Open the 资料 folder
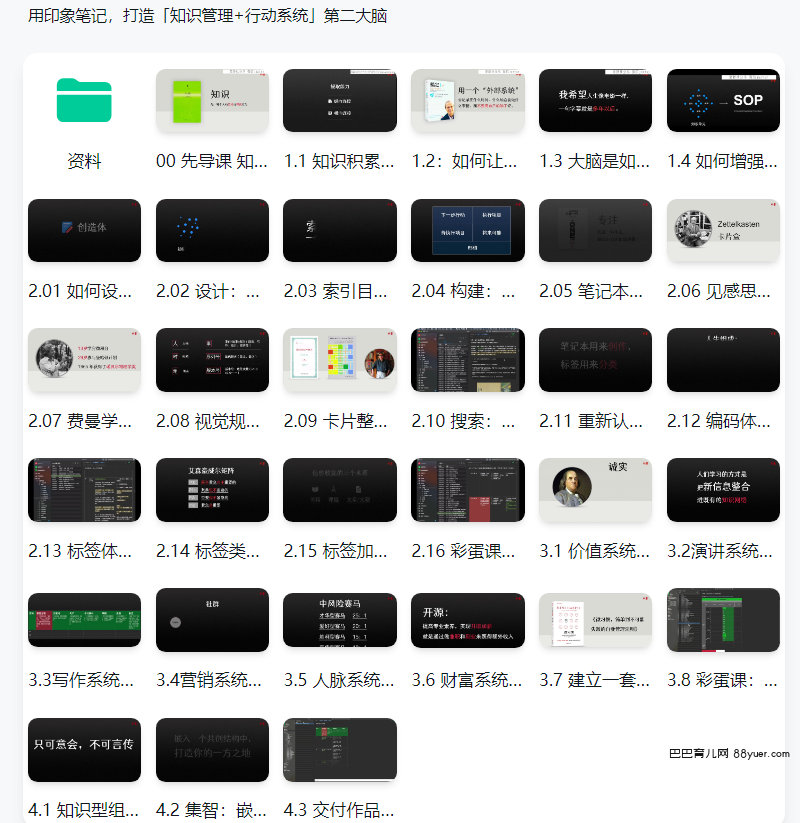 [84, 101]
